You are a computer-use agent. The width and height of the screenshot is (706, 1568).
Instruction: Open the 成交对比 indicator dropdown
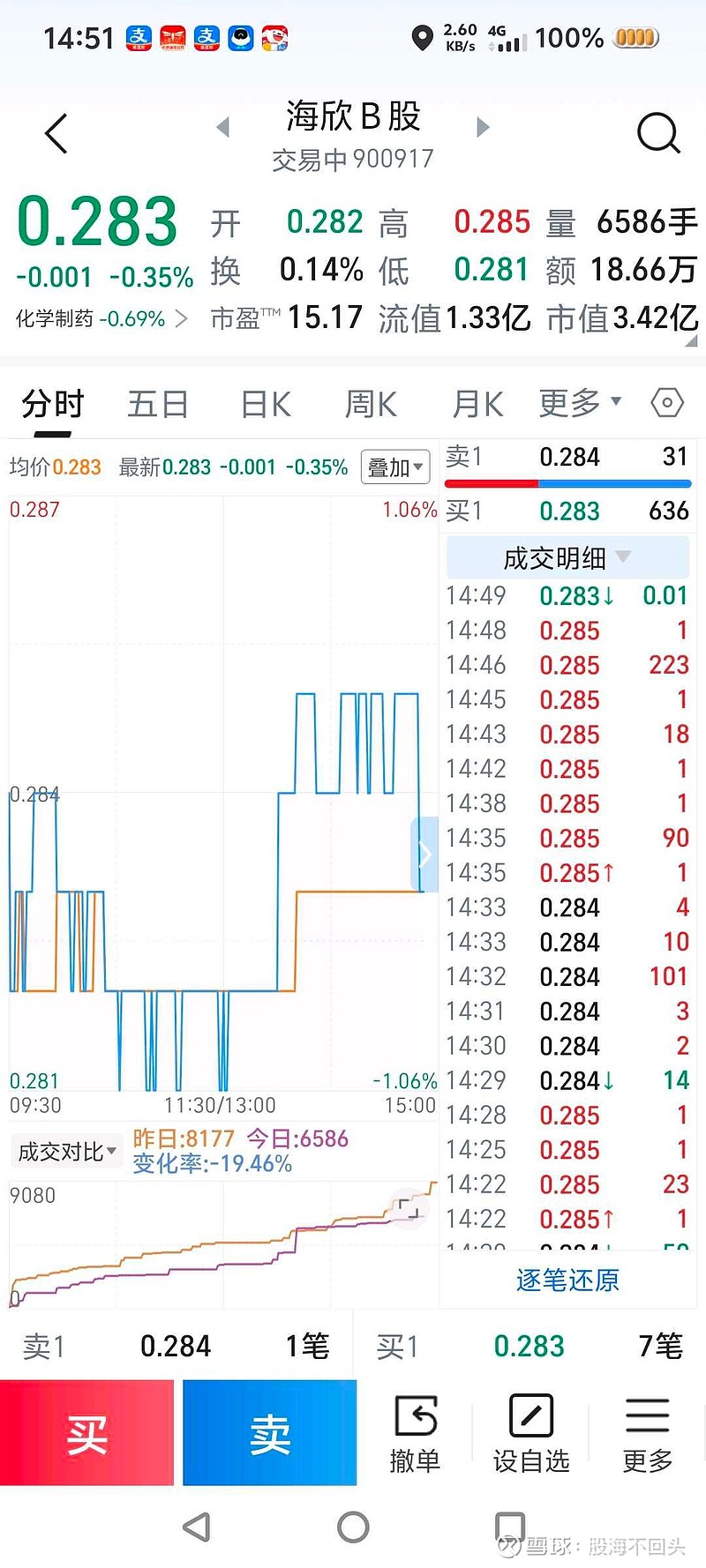pos(67,1152)
